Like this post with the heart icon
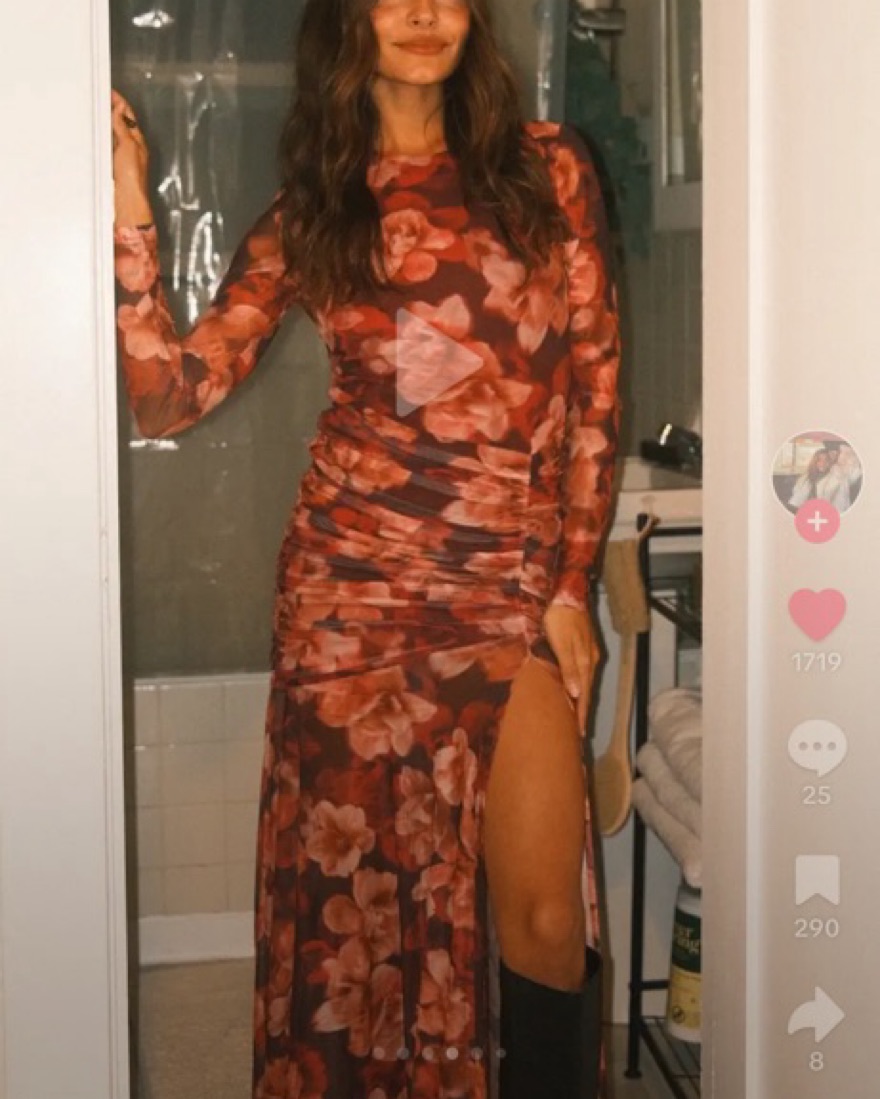Screen dimensions: 880x1099 tap(817, 614)
